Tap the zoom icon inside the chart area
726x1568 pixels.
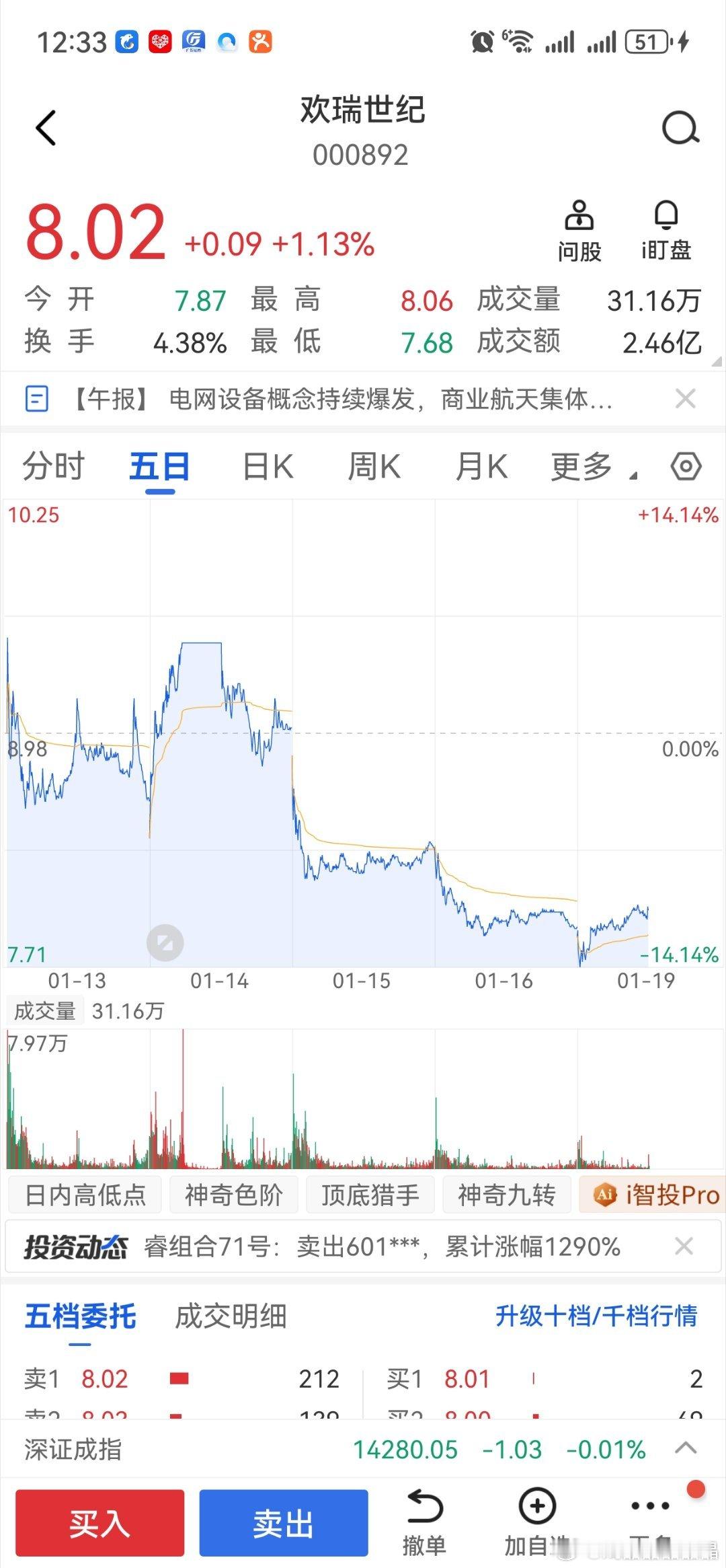point(165,943)
